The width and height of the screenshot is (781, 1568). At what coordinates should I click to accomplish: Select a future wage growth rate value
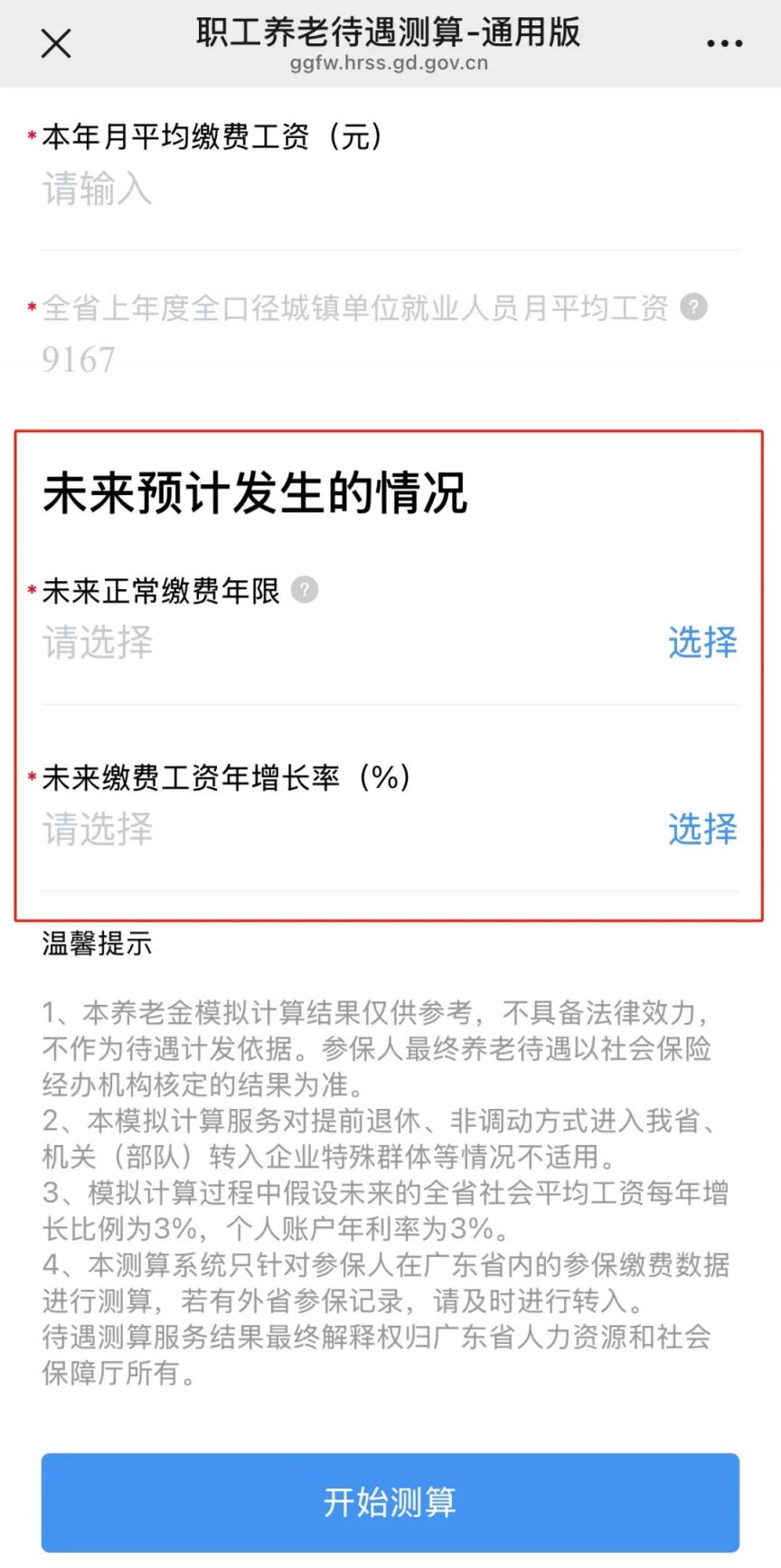[702, 830]
